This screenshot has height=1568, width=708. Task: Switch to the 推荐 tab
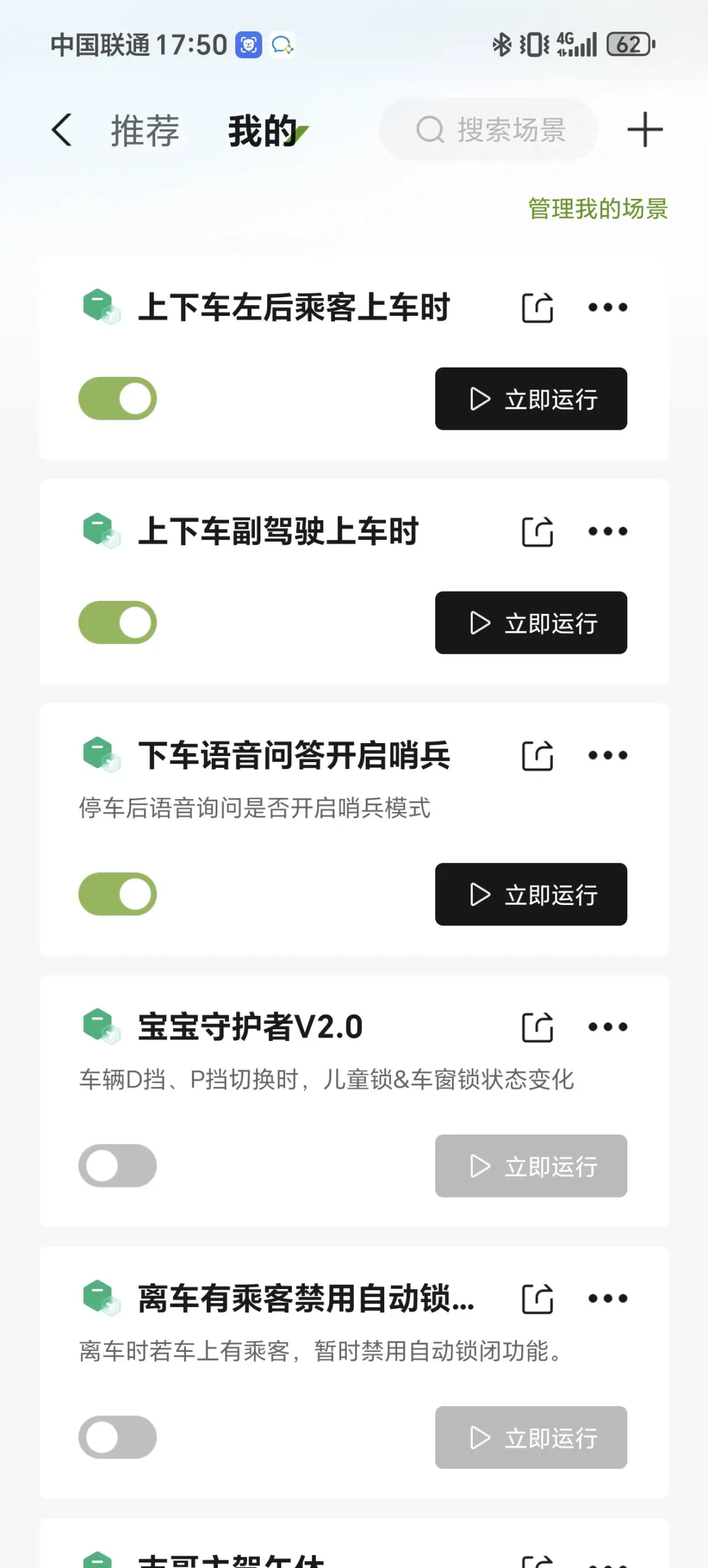coord(145,131)
